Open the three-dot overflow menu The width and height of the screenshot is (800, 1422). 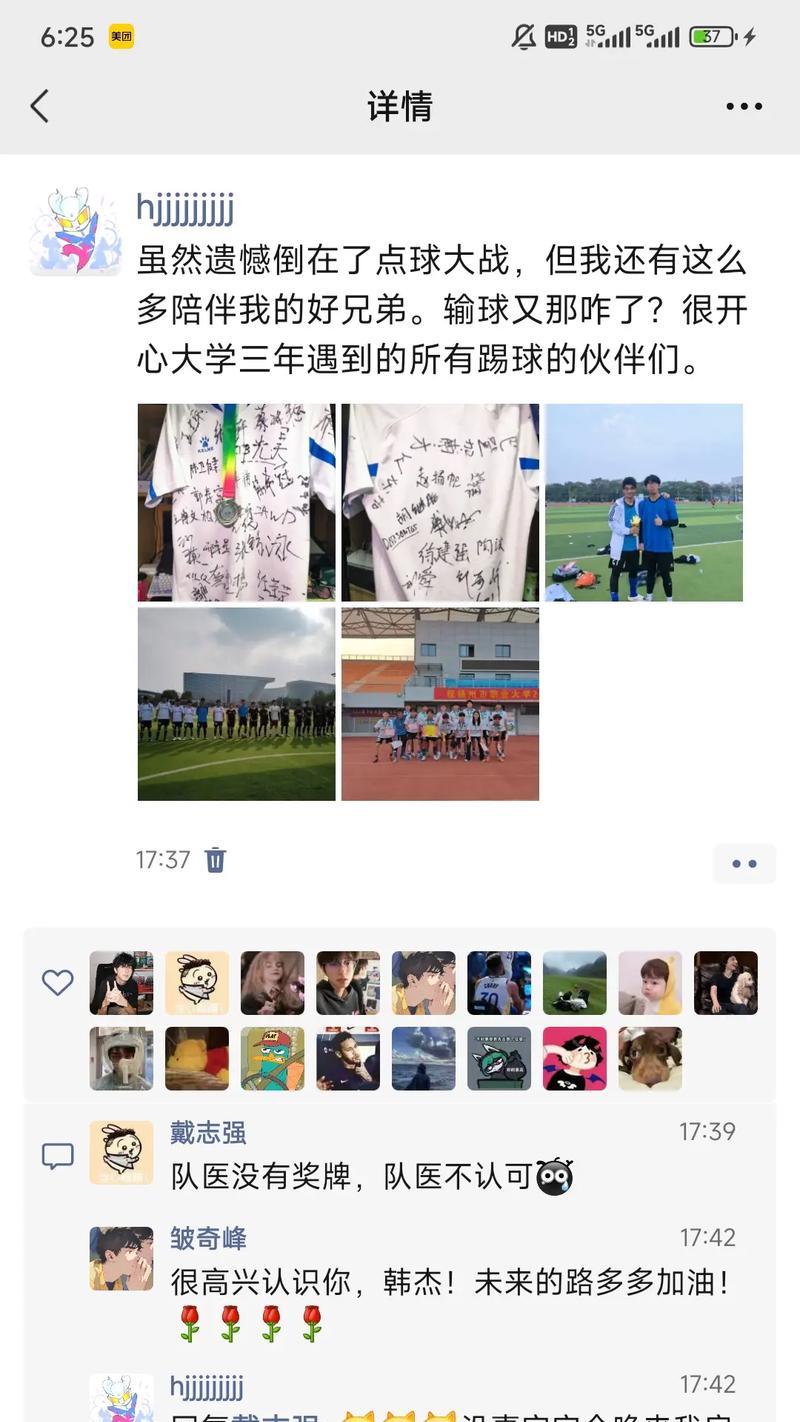[743, 106]
